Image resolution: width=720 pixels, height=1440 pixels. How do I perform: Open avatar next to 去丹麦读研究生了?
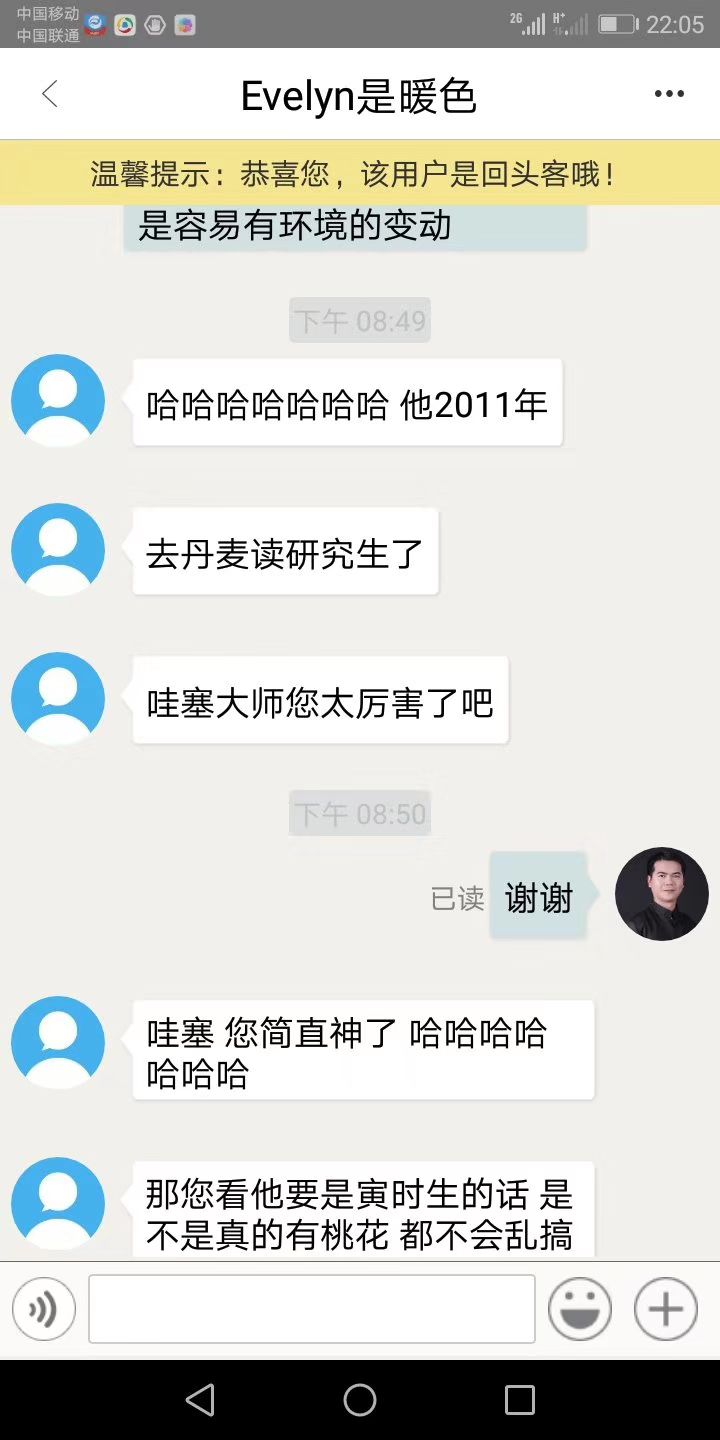pyautogui.click(x=58, y=551)
